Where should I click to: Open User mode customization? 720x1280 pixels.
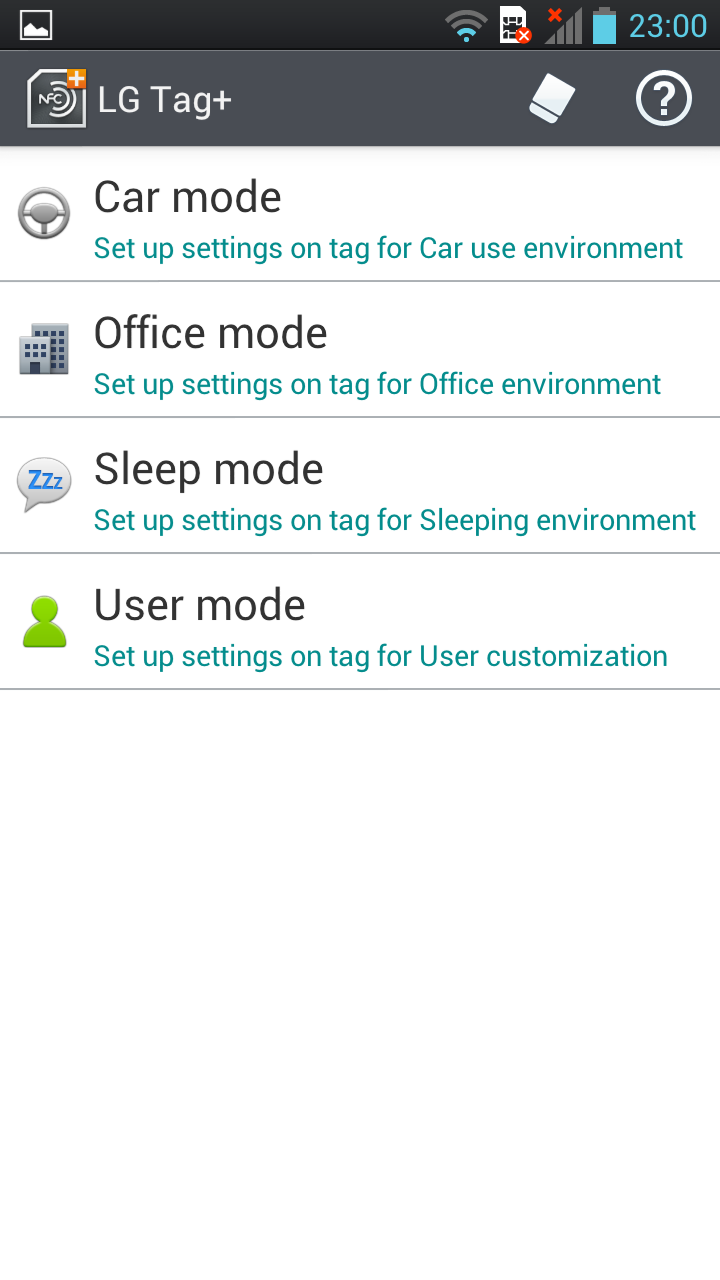coord(360,622)
